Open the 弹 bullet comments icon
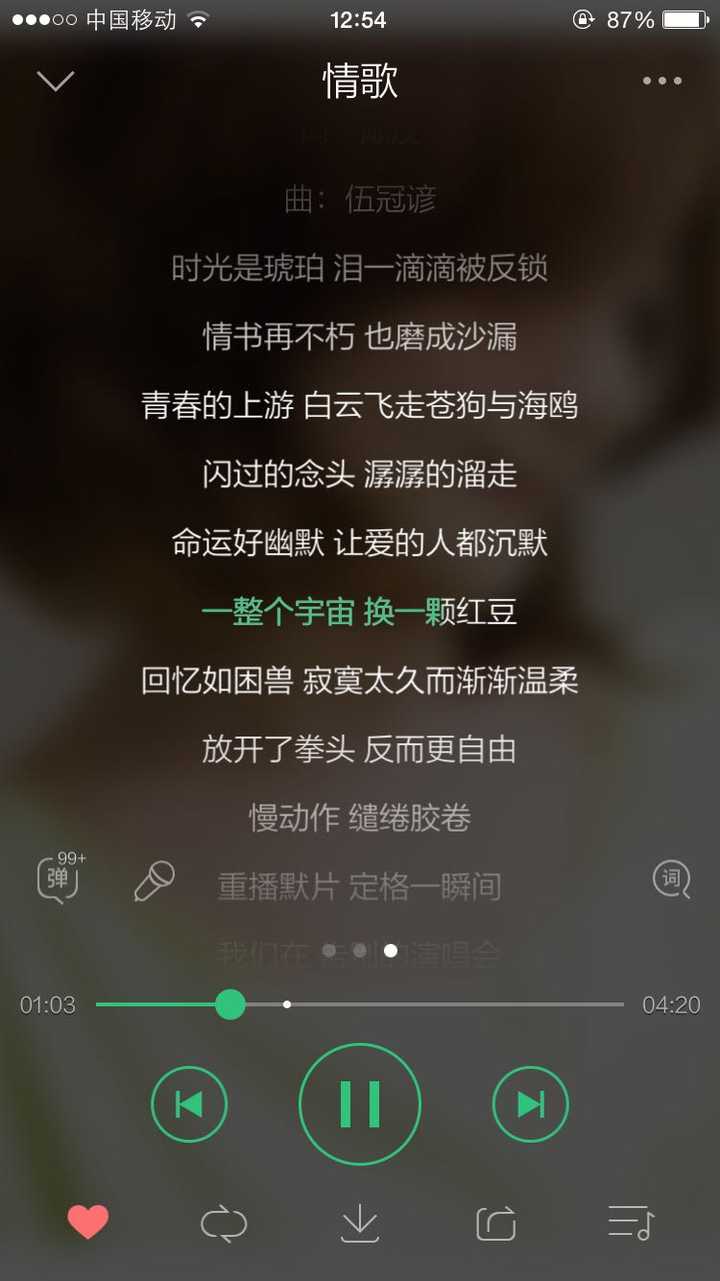The height and width of the screenshot is (1281, 720). coord(58,880)
